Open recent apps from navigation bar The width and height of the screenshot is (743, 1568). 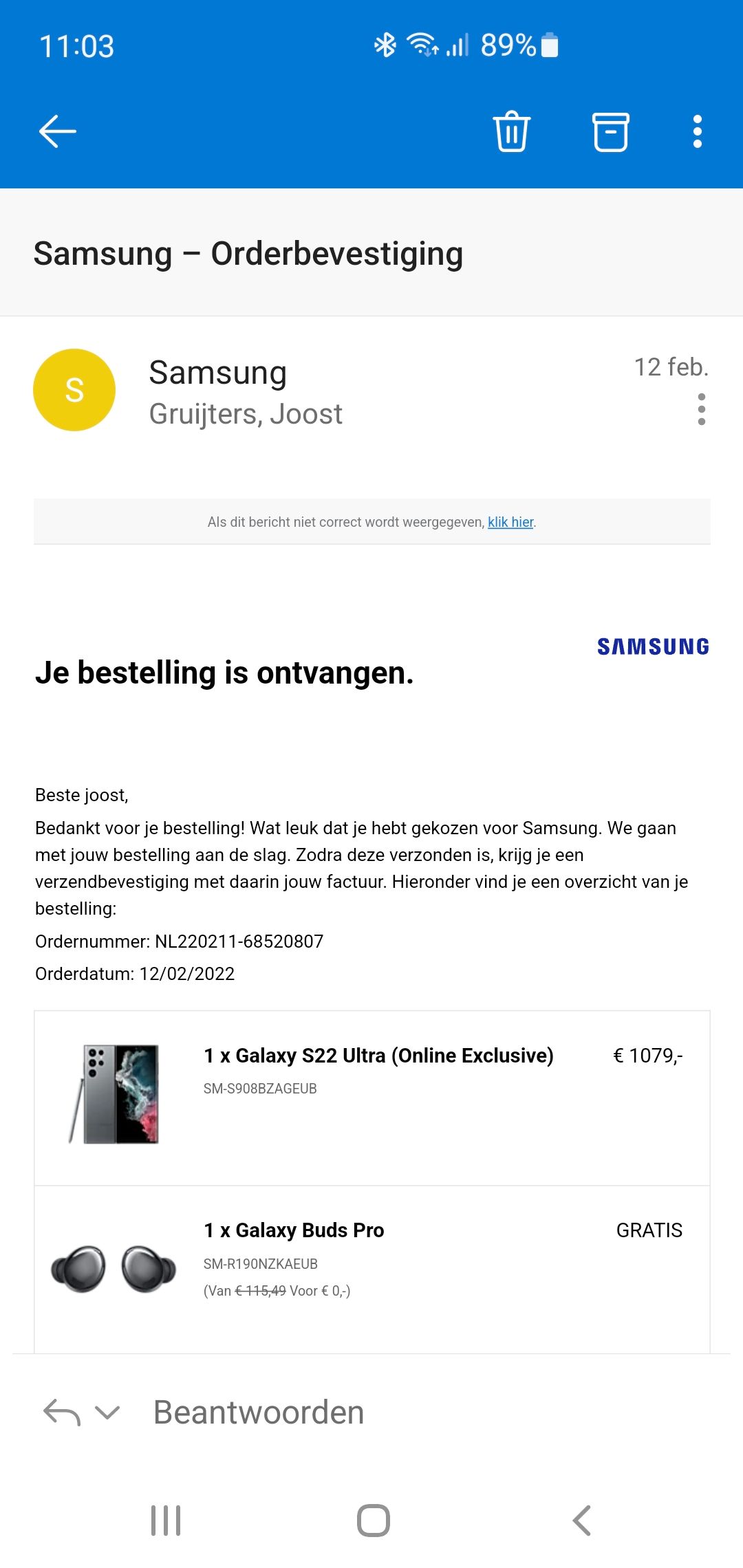tap(166, 1520)
